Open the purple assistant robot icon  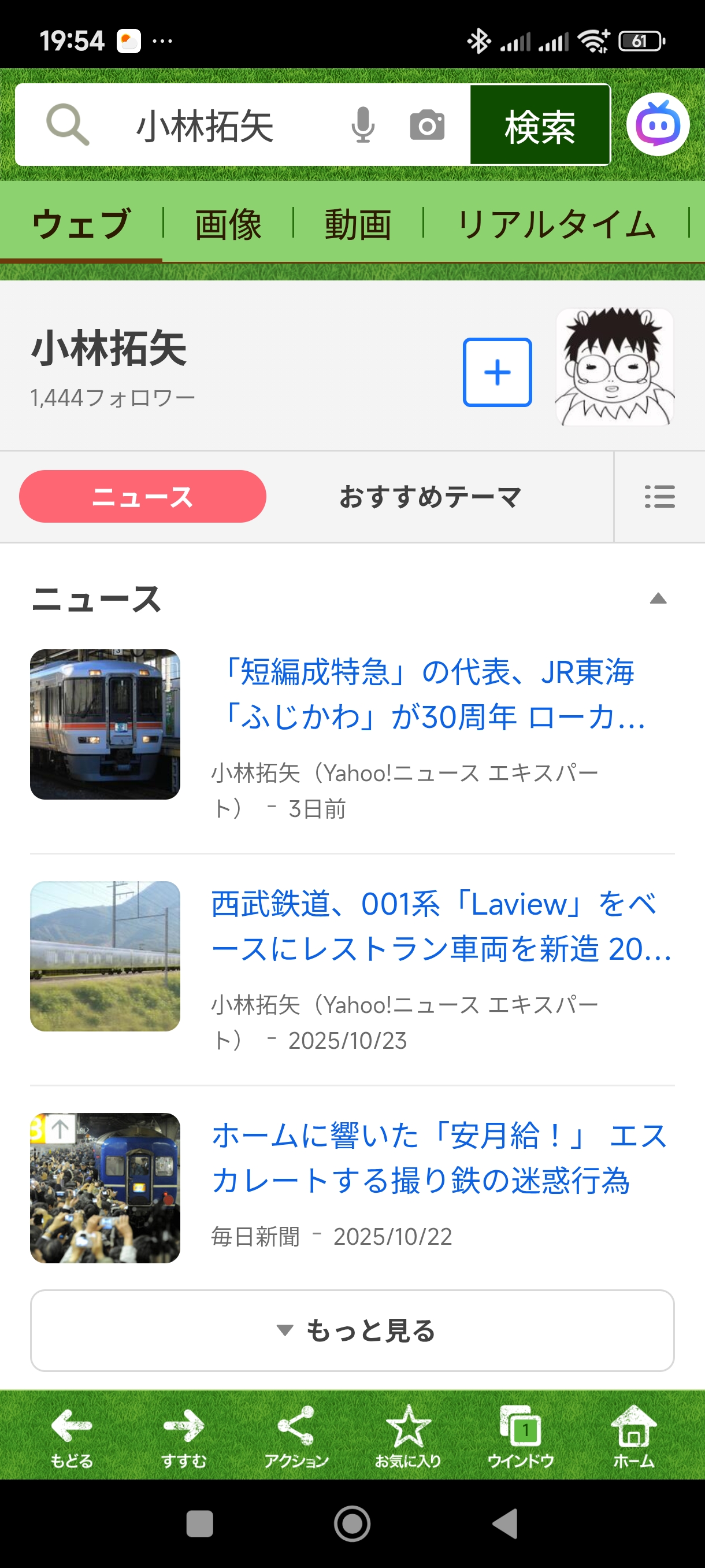click(x=657, y=125)
